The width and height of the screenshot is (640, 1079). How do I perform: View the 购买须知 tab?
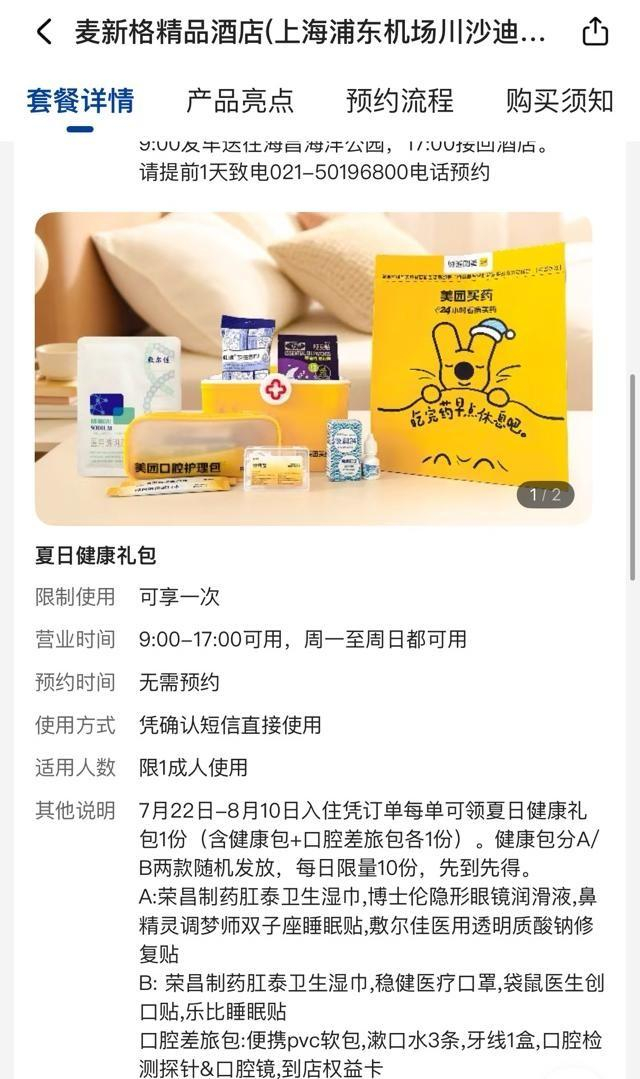pyautogui.click(x=559, y=100)
